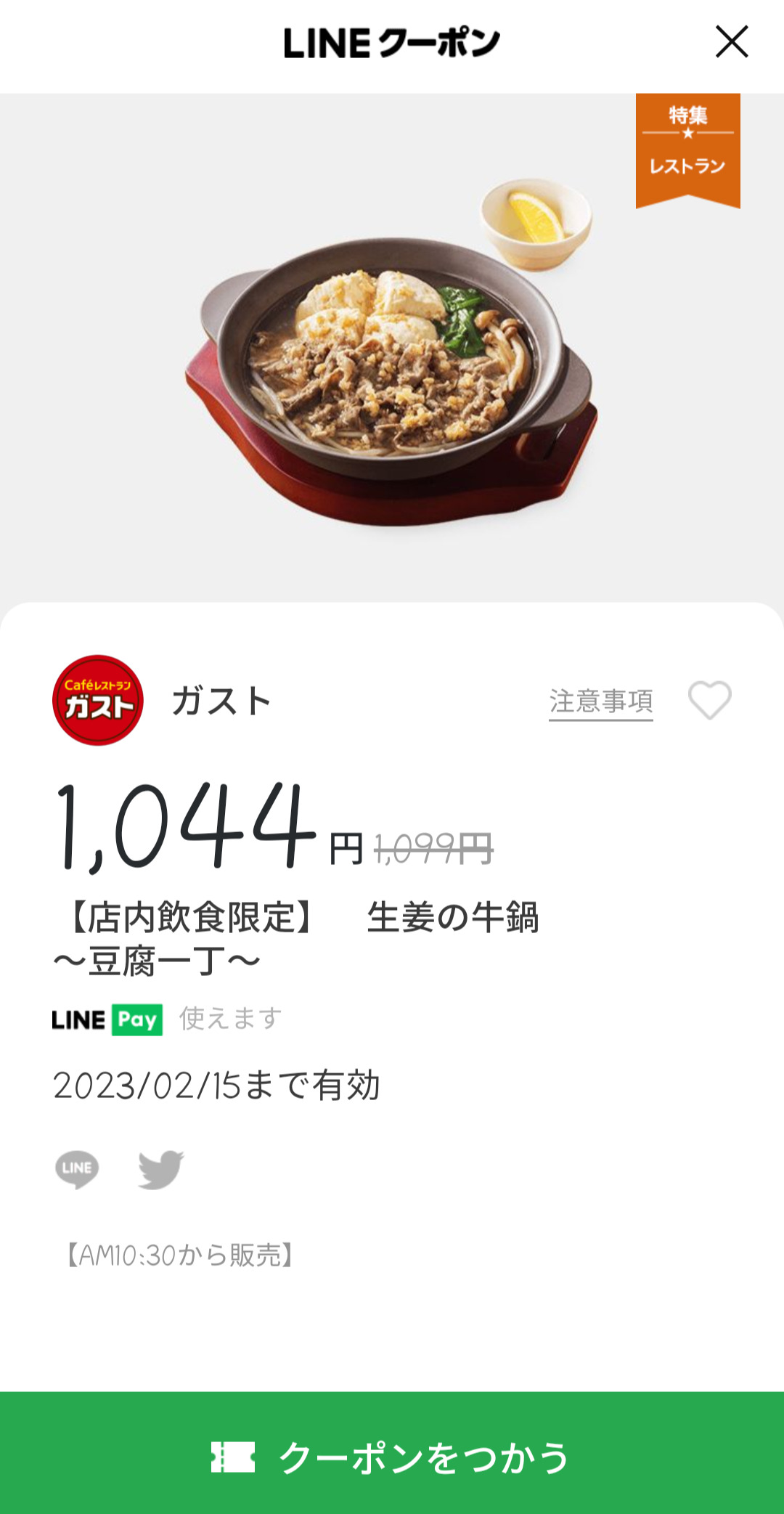This screenshot has height=1514, width=784.
Task: Close the LINE coupon page
Action: 731,41
